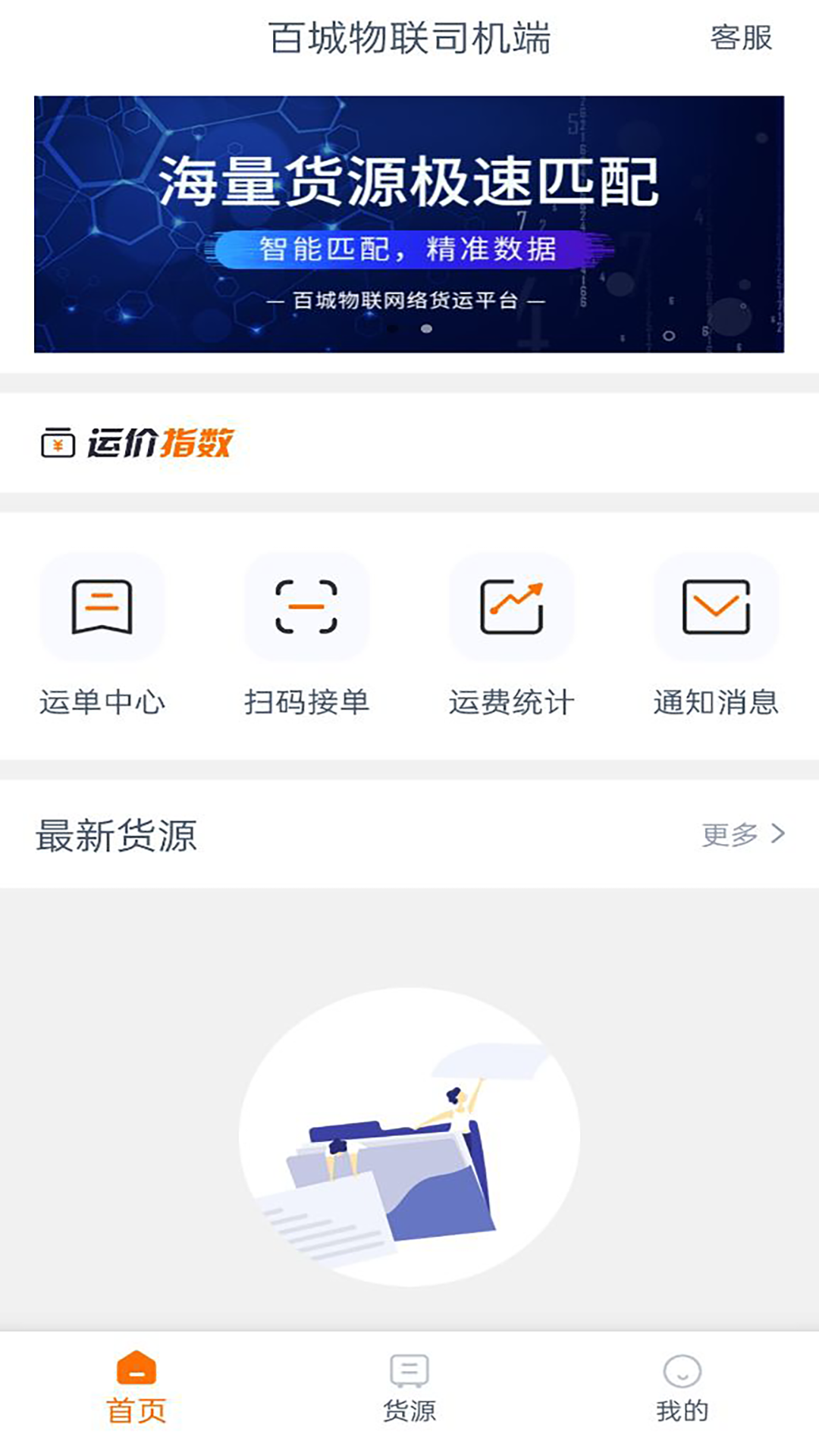
Task: Tap the empty folder illustration graphic
Action: click(x=409, y=1137)
